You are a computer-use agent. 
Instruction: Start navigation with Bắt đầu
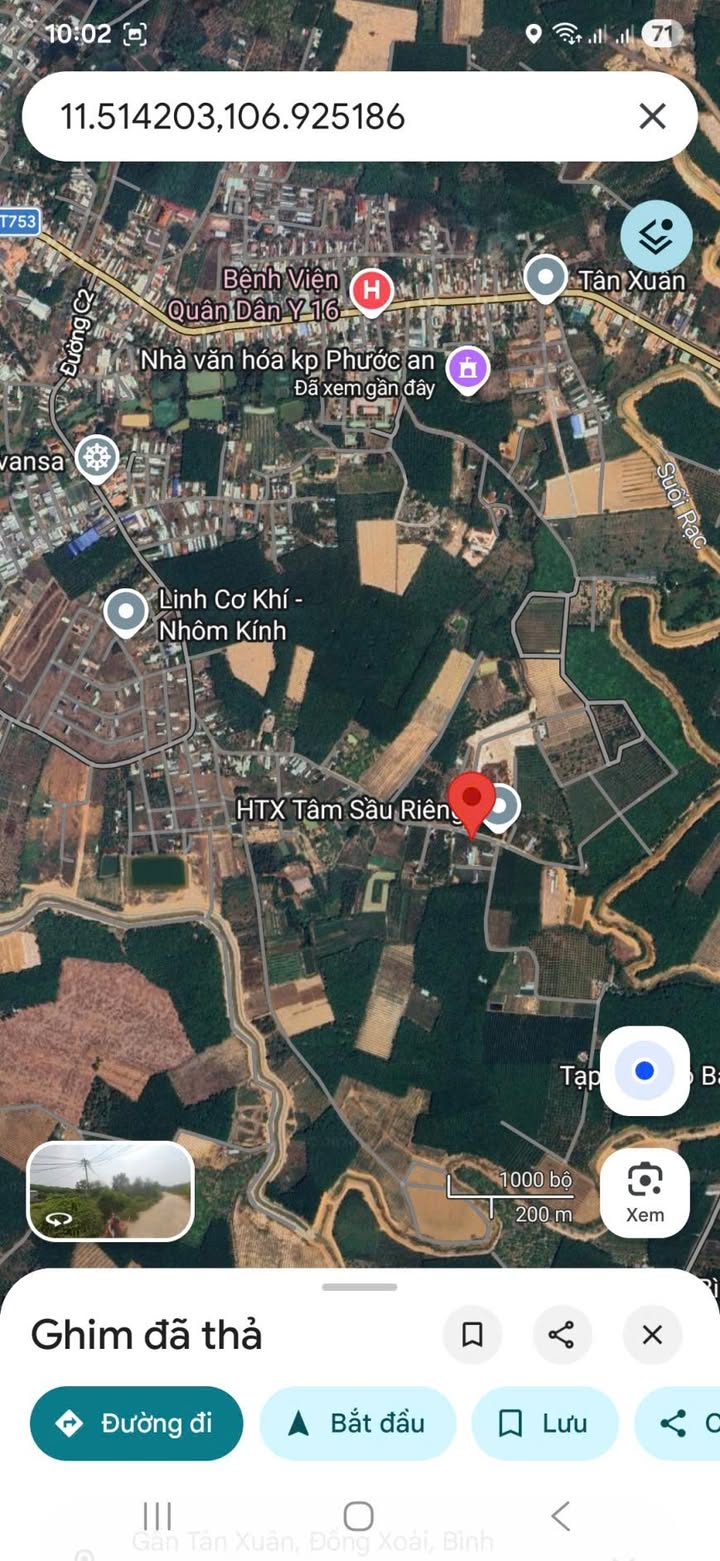click(x=357, y=1423)
